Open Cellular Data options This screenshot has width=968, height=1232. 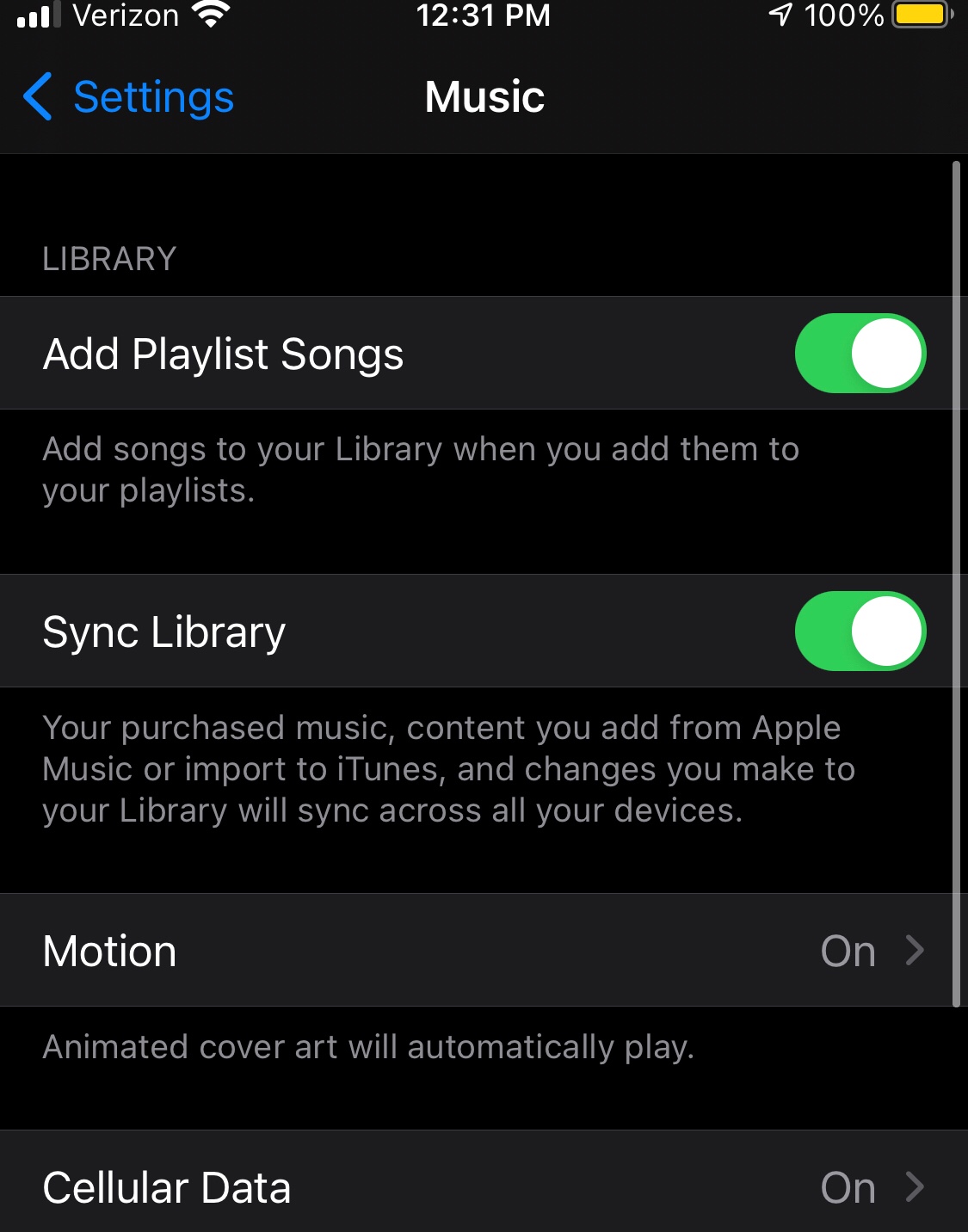point(484,1187)
